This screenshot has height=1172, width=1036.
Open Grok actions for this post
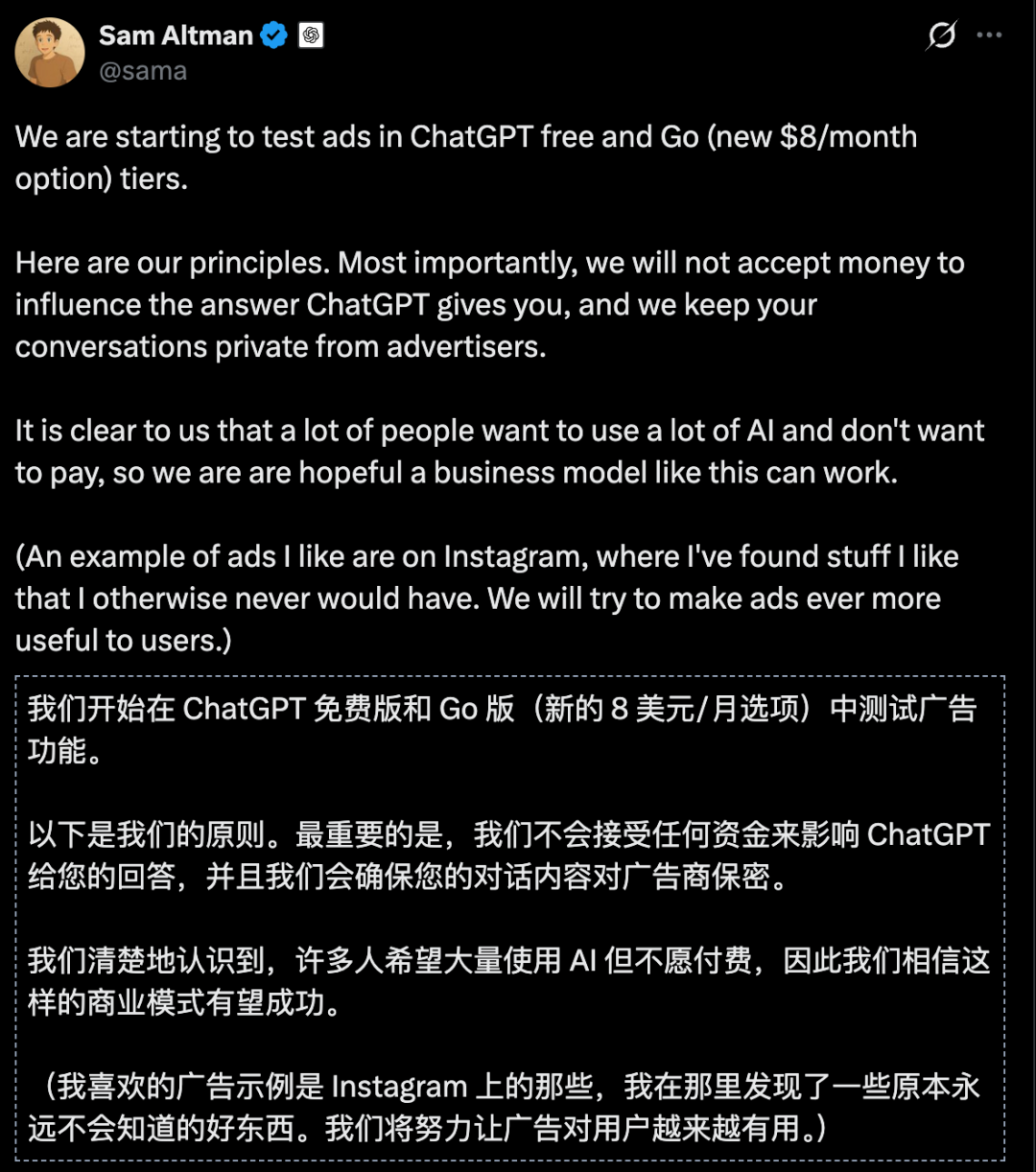pos(941,35)
